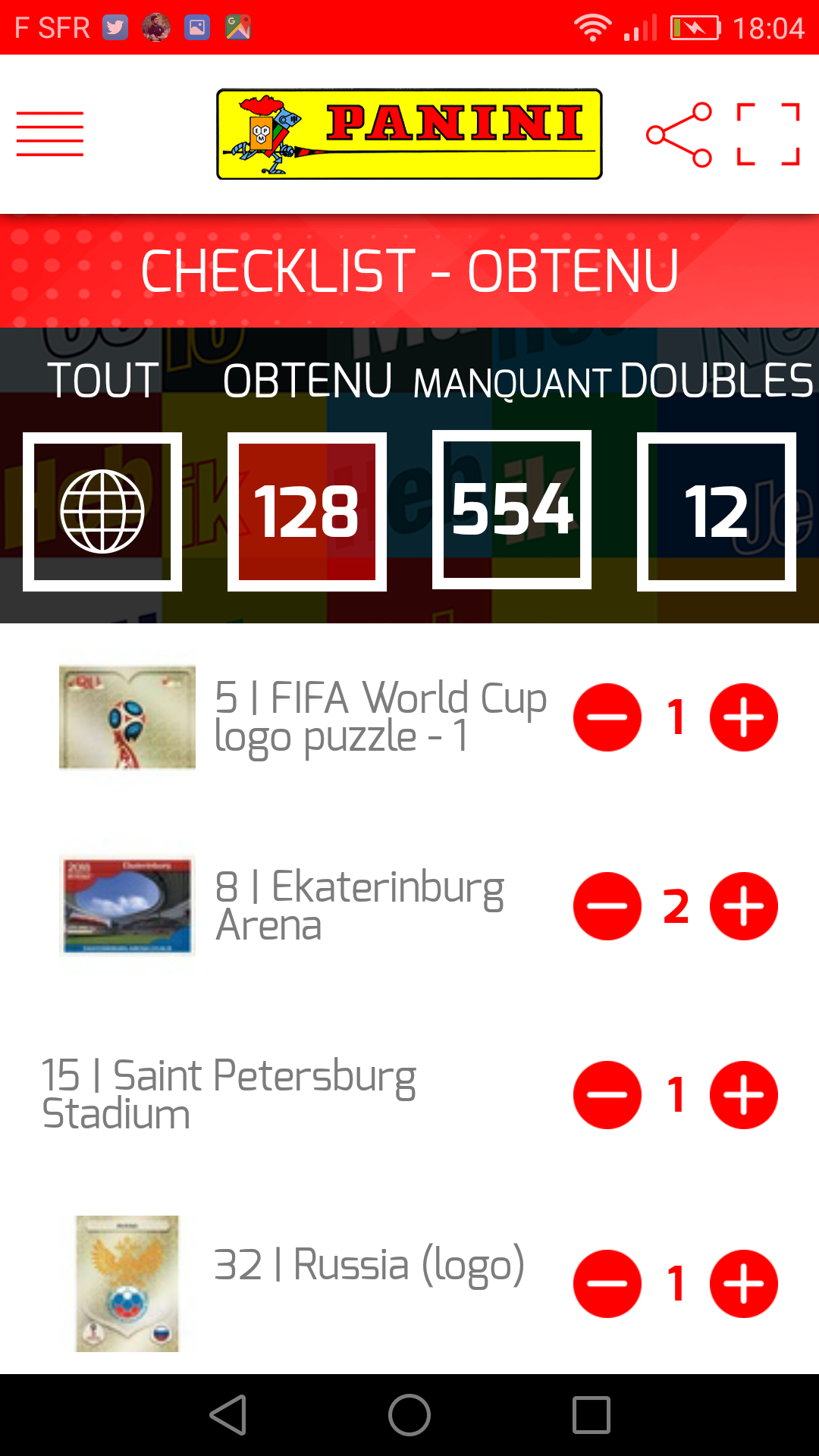The image size is (819, 1456).
Task: Share the checklist
Action: coord(679,135)
